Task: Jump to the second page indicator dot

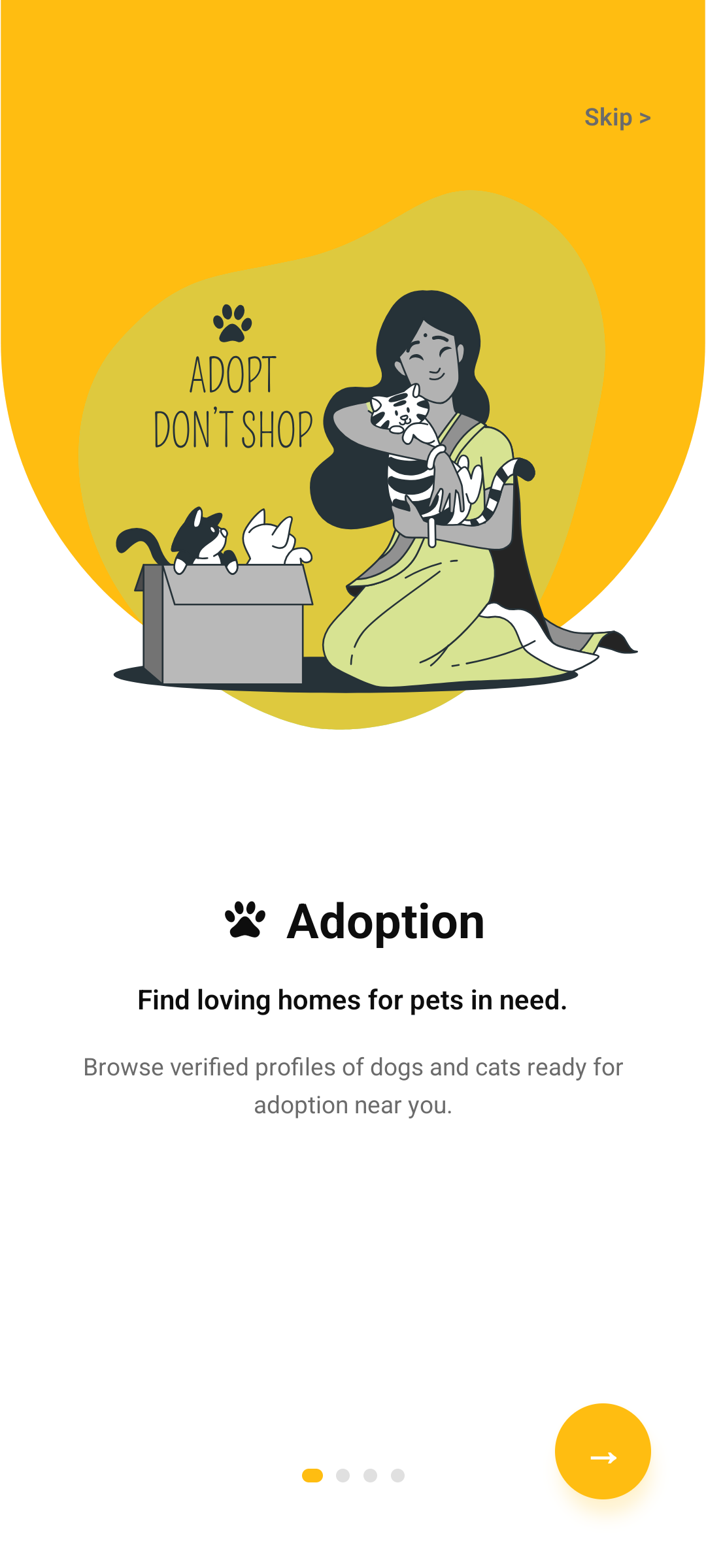Action: [x=343, y=1475]
